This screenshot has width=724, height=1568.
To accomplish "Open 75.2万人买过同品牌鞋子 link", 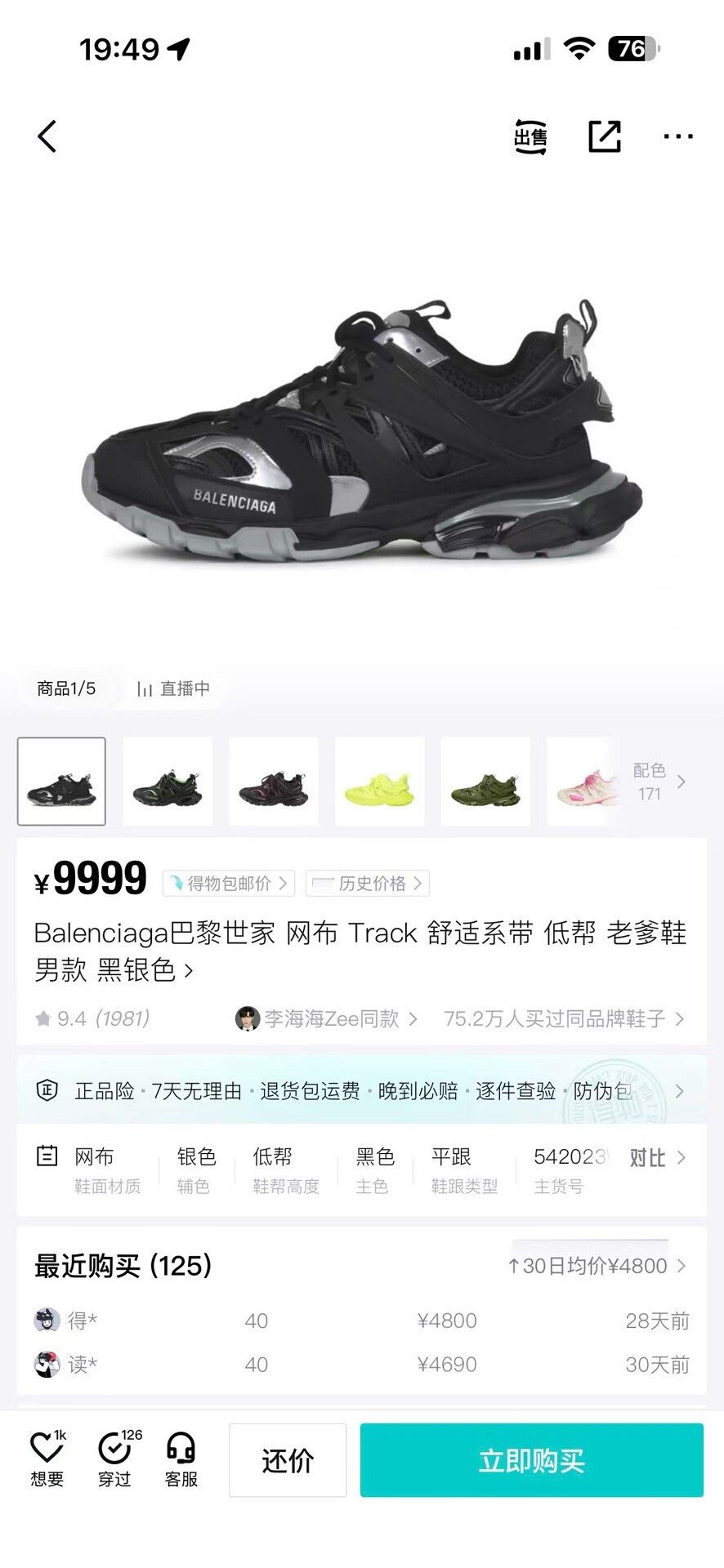I will [x=564, y=1018].
